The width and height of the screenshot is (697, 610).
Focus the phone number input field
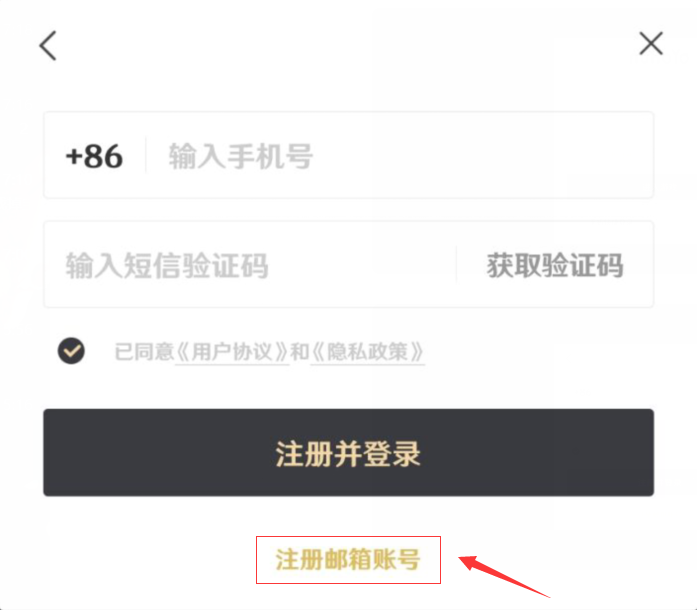(400, 156)
